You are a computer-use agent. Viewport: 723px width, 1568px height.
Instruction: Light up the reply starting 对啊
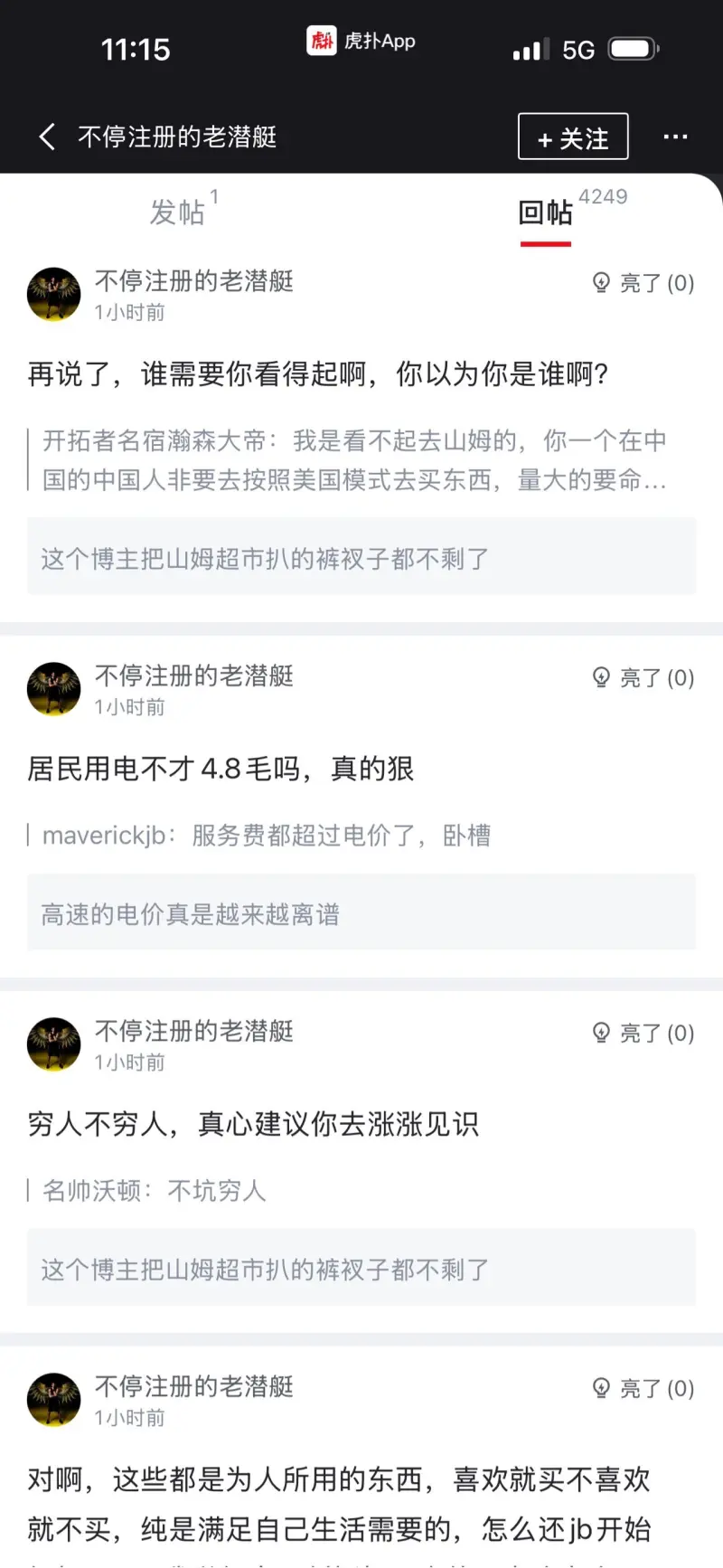(x=643, y=1388)
